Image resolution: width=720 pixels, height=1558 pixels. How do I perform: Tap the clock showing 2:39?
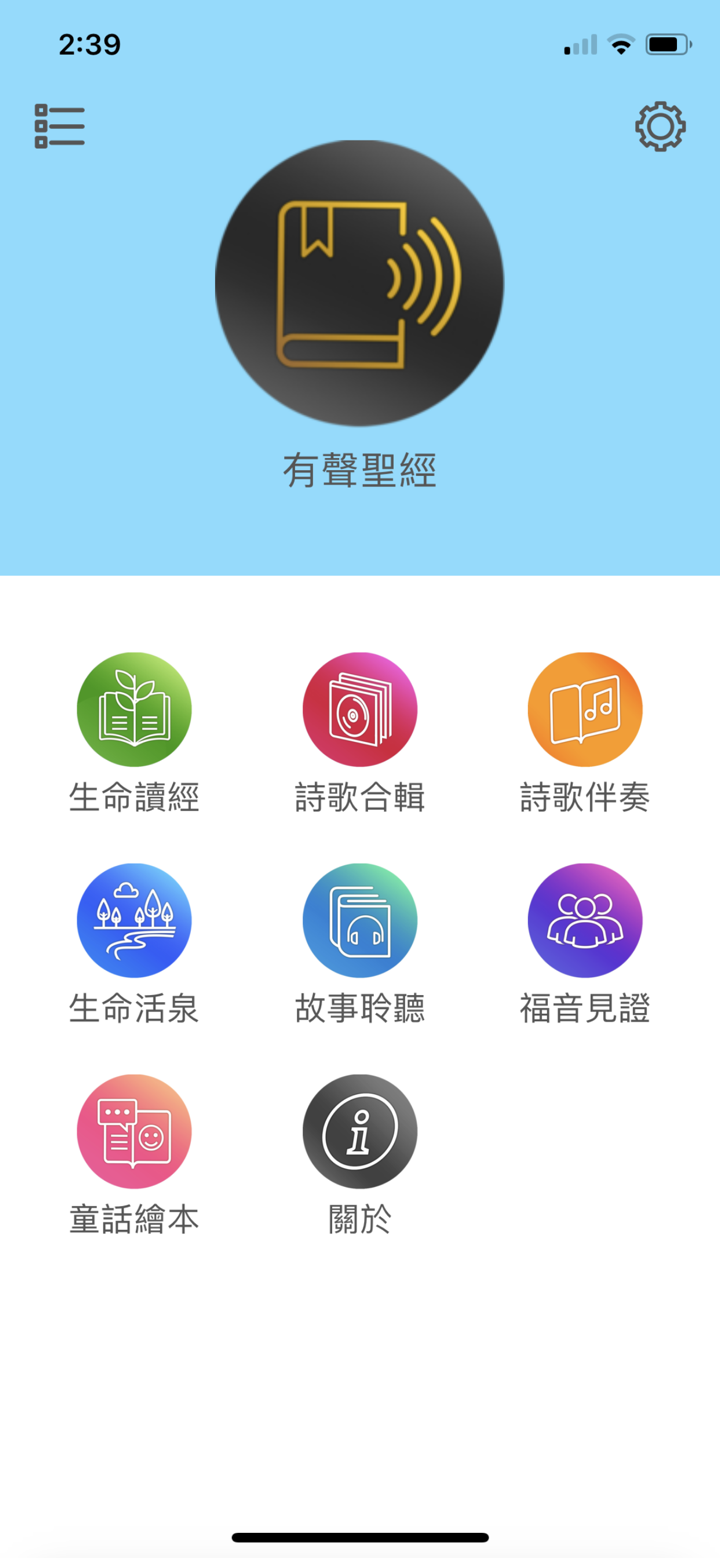point(91,44)
